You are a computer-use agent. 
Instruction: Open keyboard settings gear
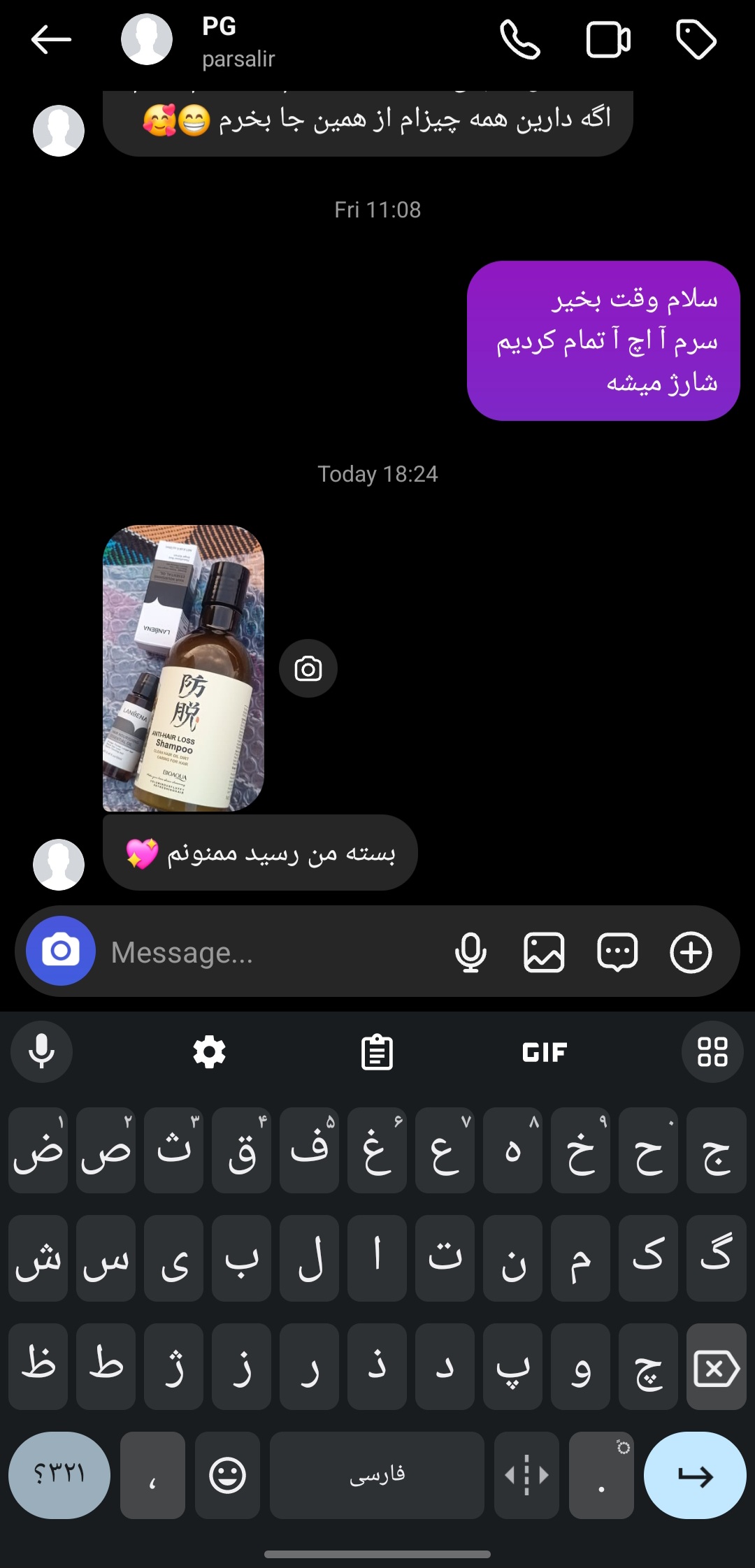tap(210, 1052)
